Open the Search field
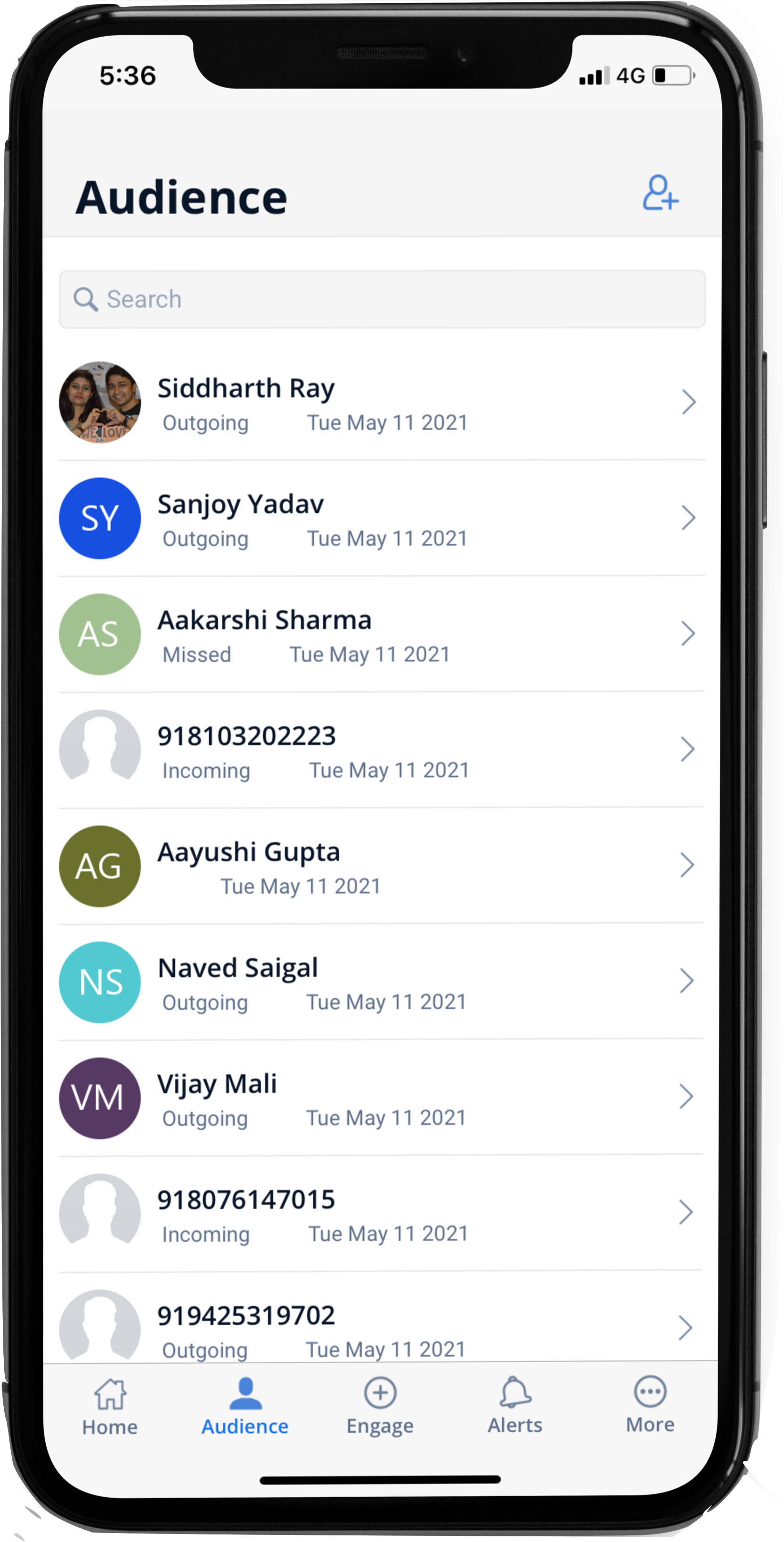Viewport: 784px width, 1542px height. pos(382,299)
